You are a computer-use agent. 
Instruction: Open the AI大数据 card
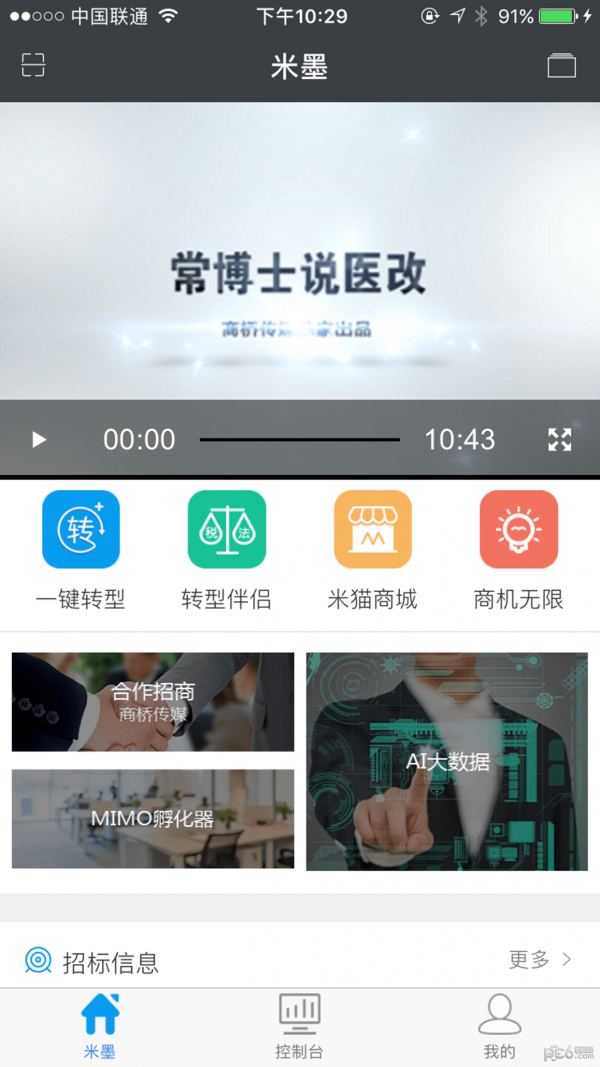click(447, 762)
